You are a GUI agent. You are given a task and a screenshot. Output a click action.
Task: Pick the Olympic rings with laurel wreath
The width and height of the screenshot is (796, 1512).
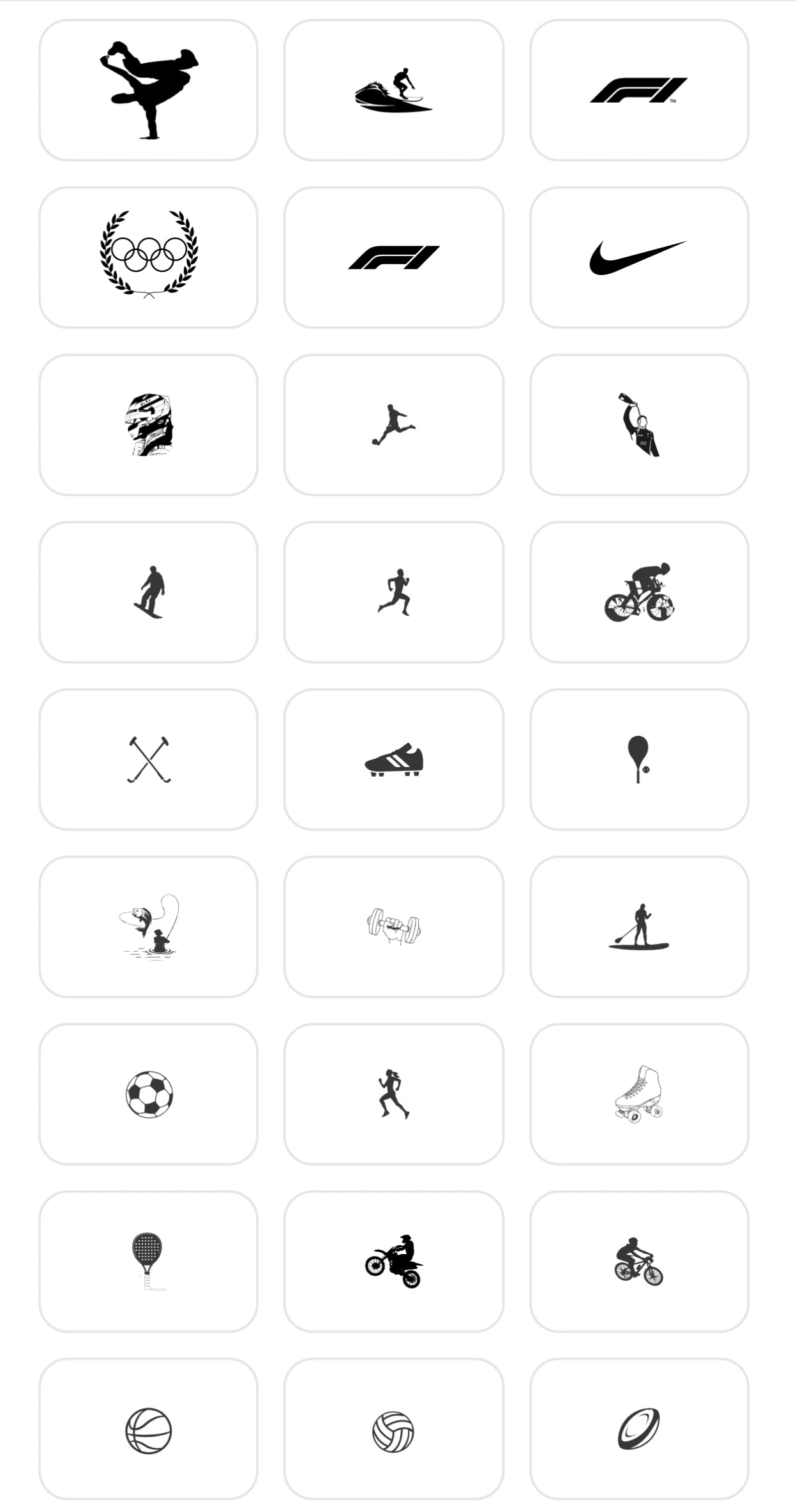point(148,257)
